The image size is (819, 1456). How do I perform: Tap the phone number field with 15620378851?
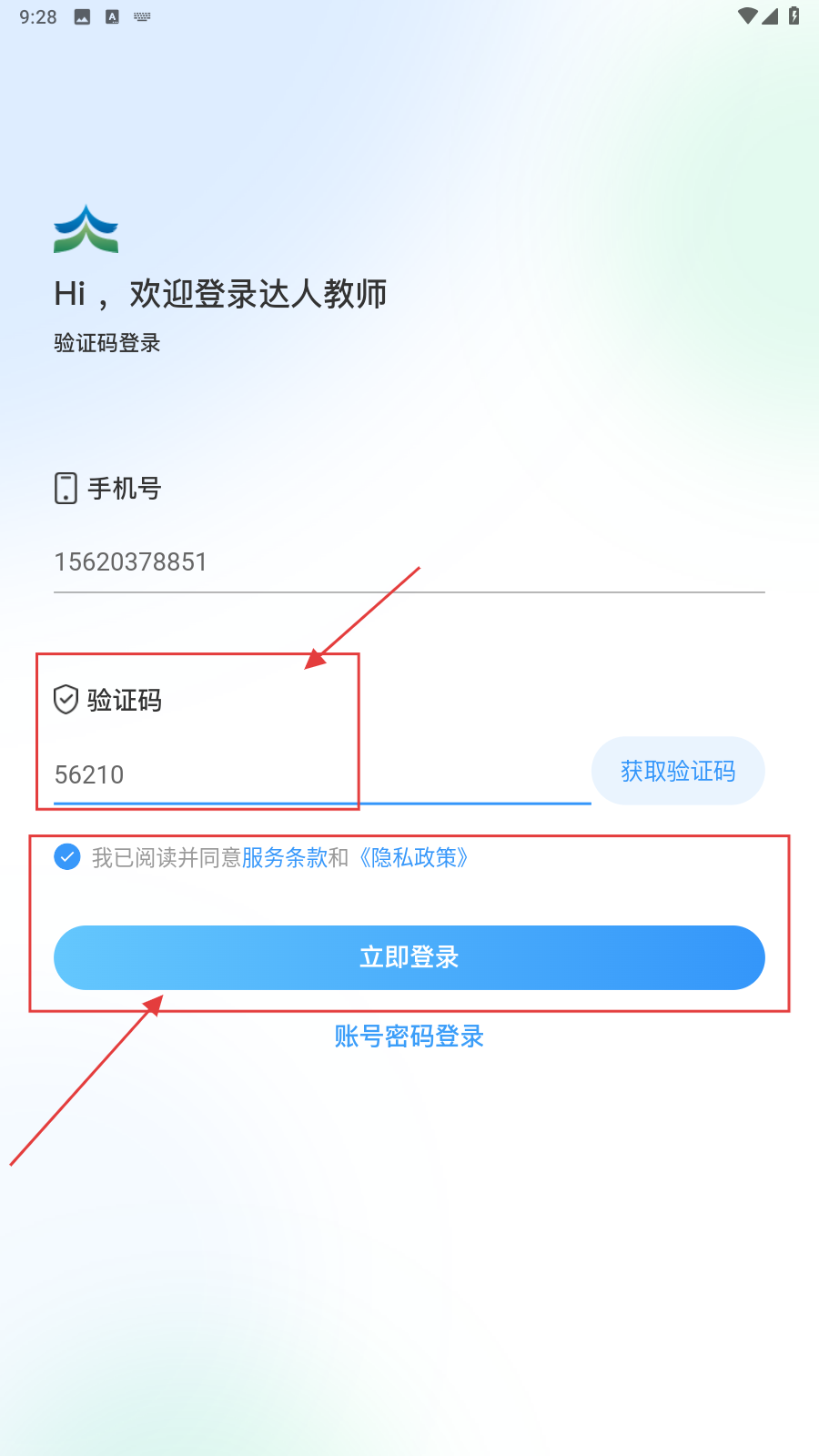pos(408,562)
